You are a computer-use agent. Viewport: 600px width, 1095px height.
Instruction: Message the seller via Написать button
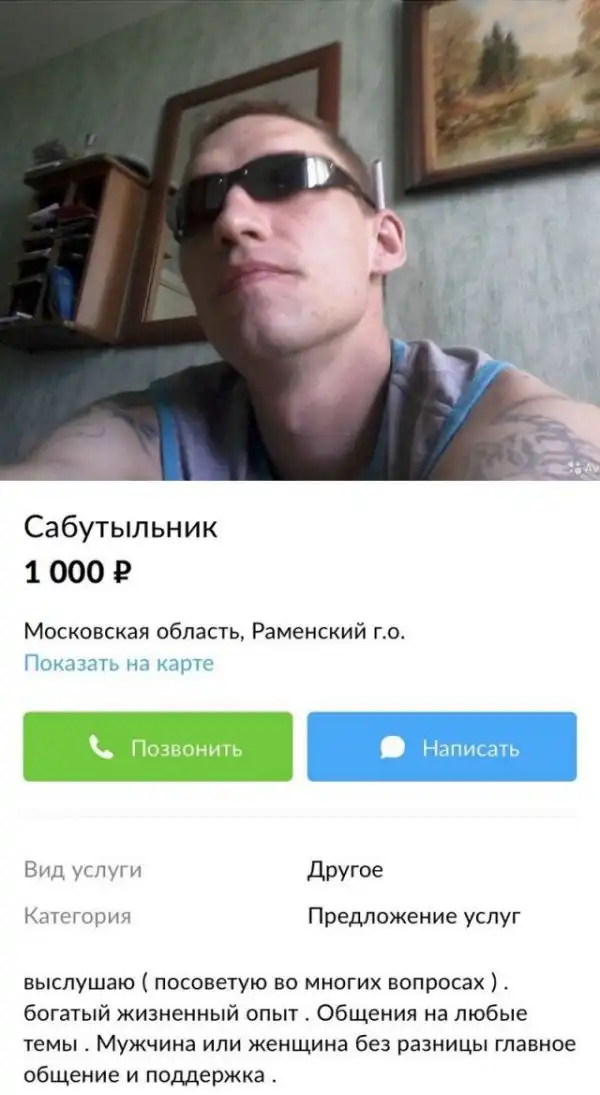point(442,747)
